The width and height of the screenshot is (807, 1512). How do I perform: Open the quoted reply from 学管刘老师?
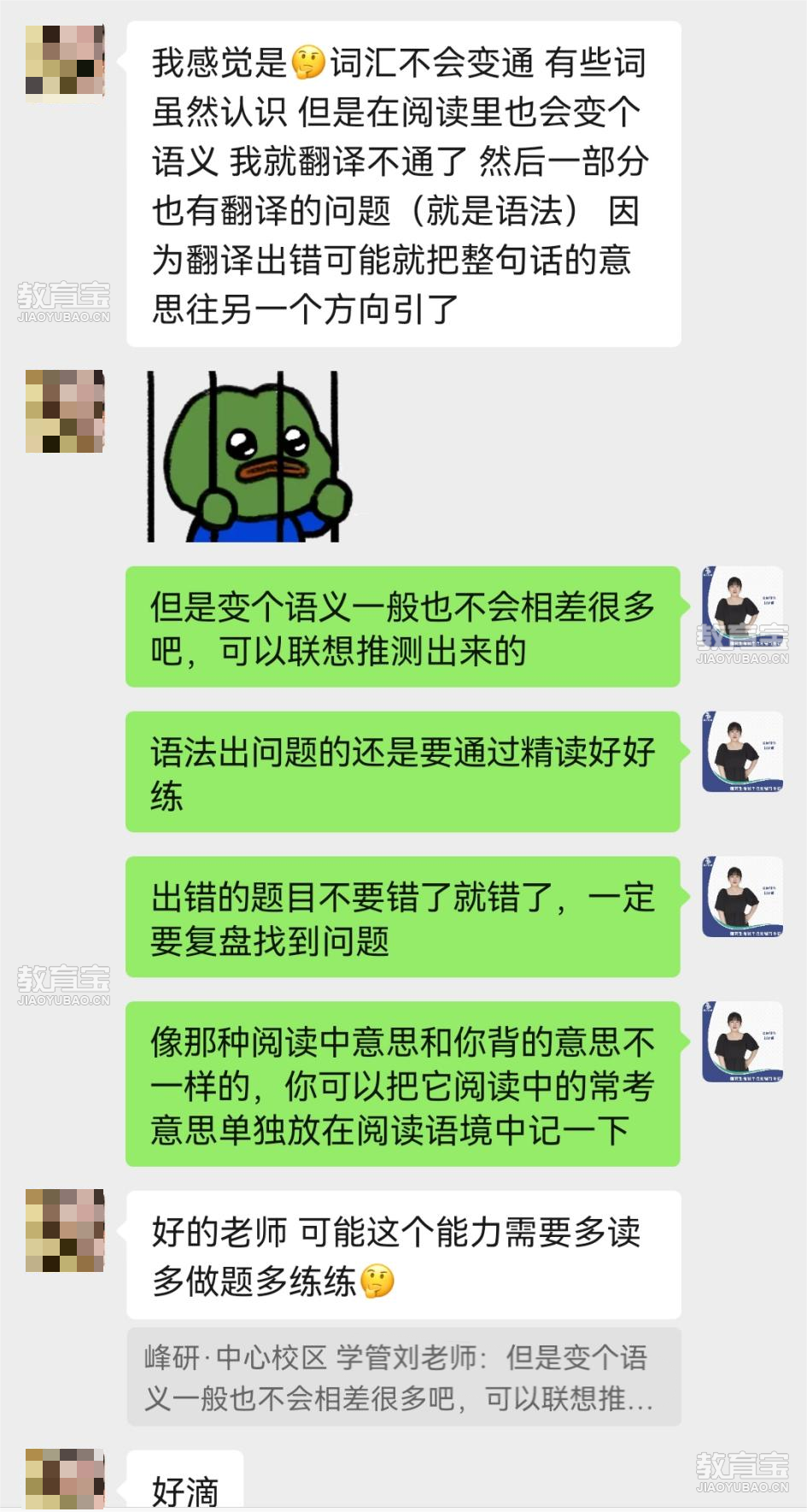point(403,1377)
